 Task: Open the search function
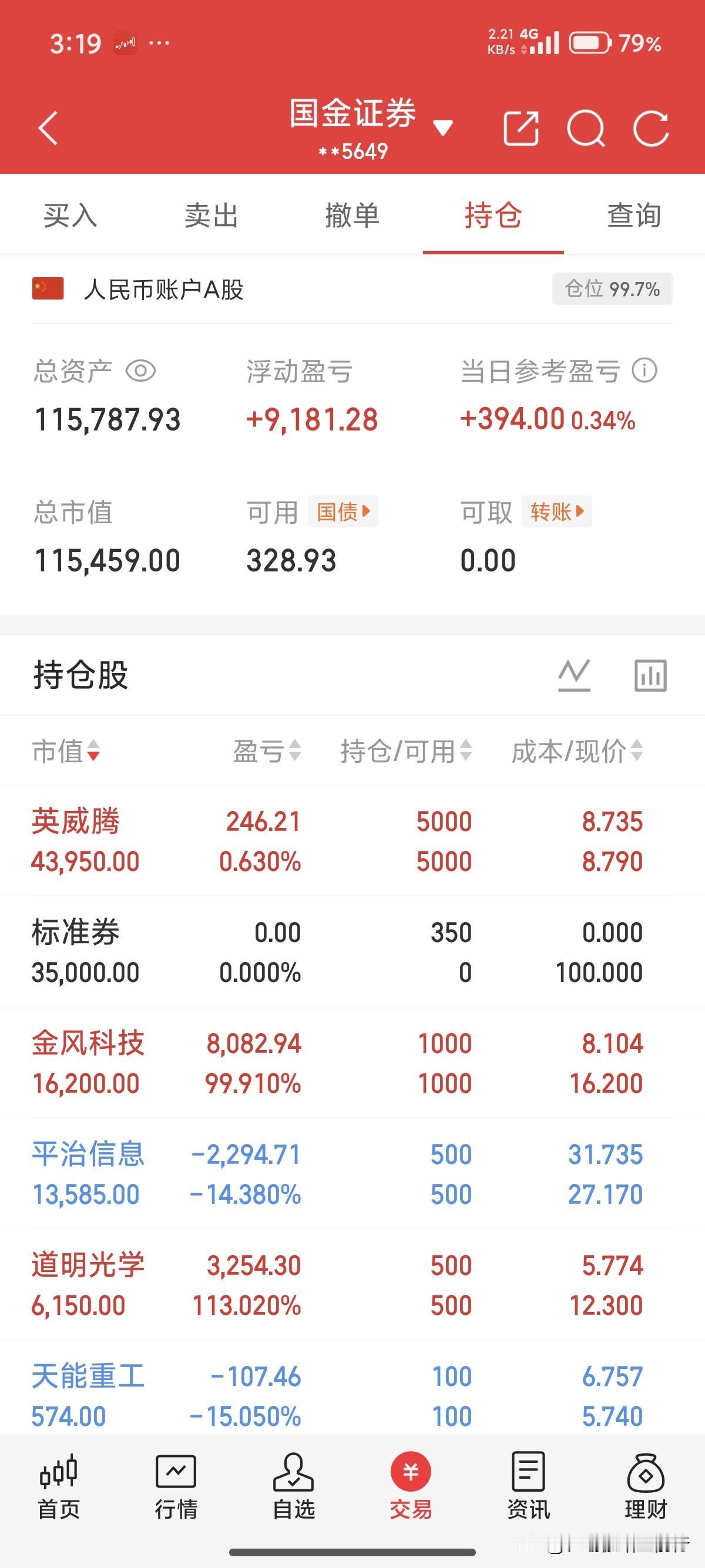[586, 129]
